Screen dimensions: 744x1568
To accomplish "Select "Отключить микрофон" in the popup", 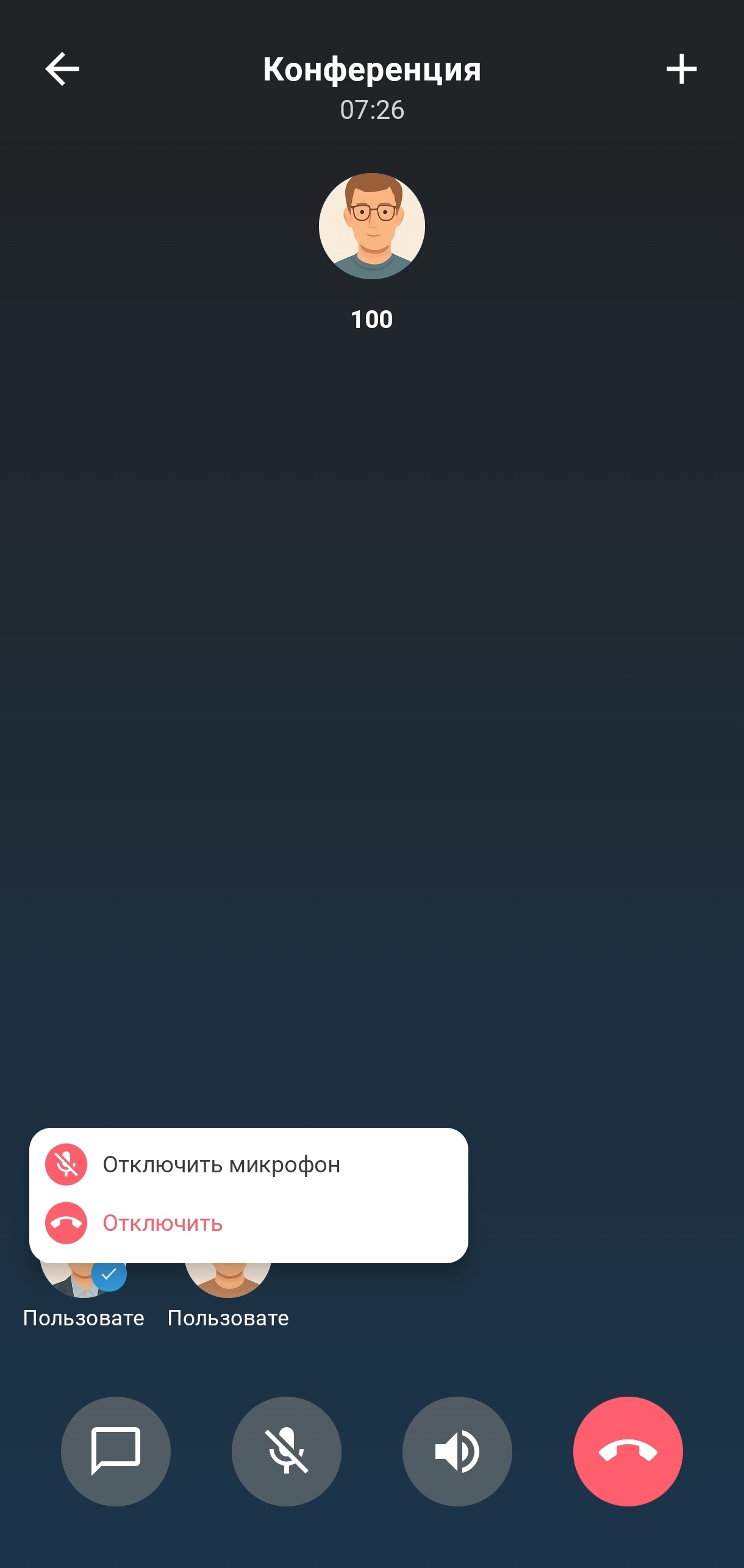I will pos(221,1164).
